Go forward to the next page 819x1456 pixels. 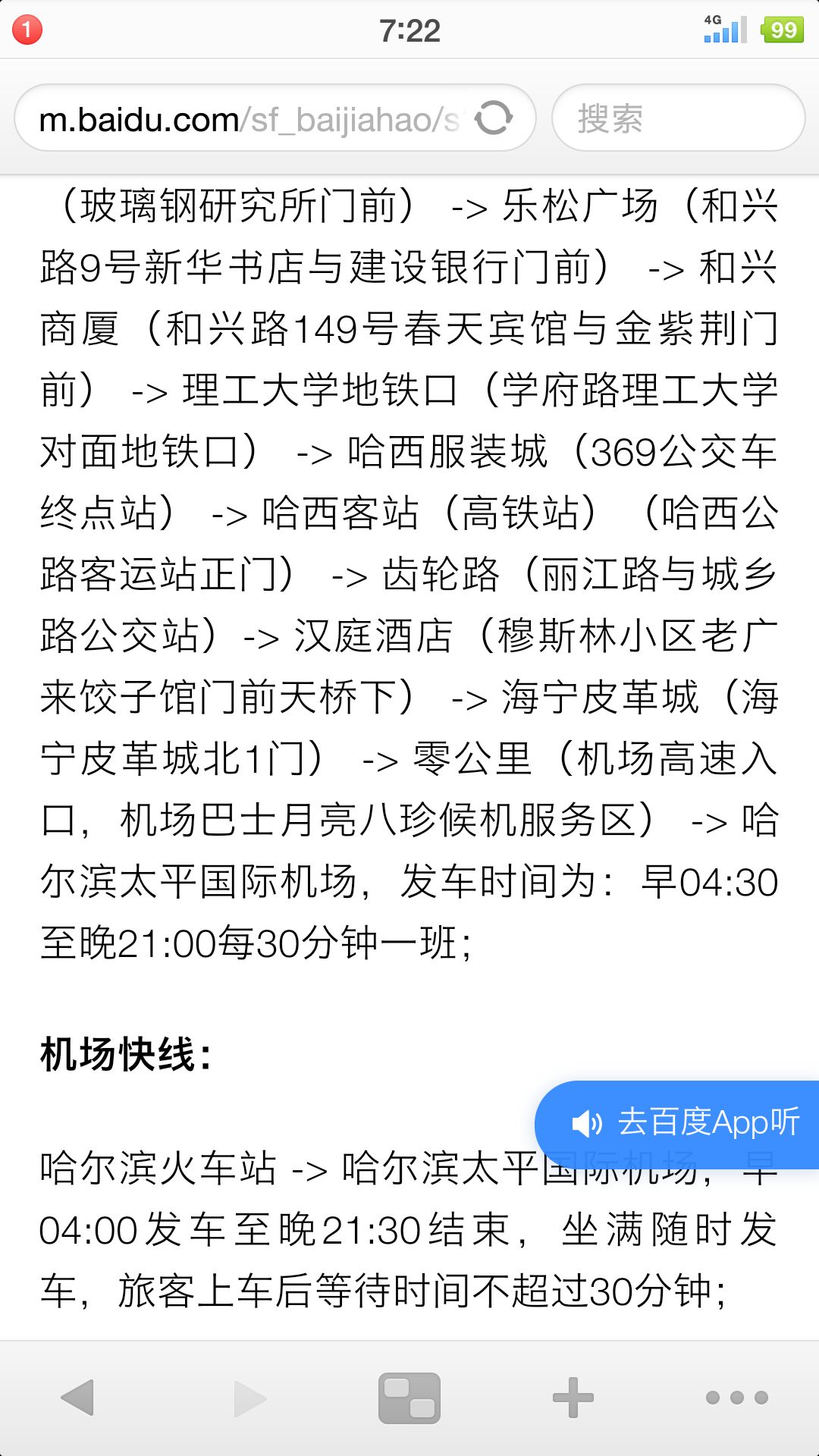pyautogui.click(x=249, y=1398)
